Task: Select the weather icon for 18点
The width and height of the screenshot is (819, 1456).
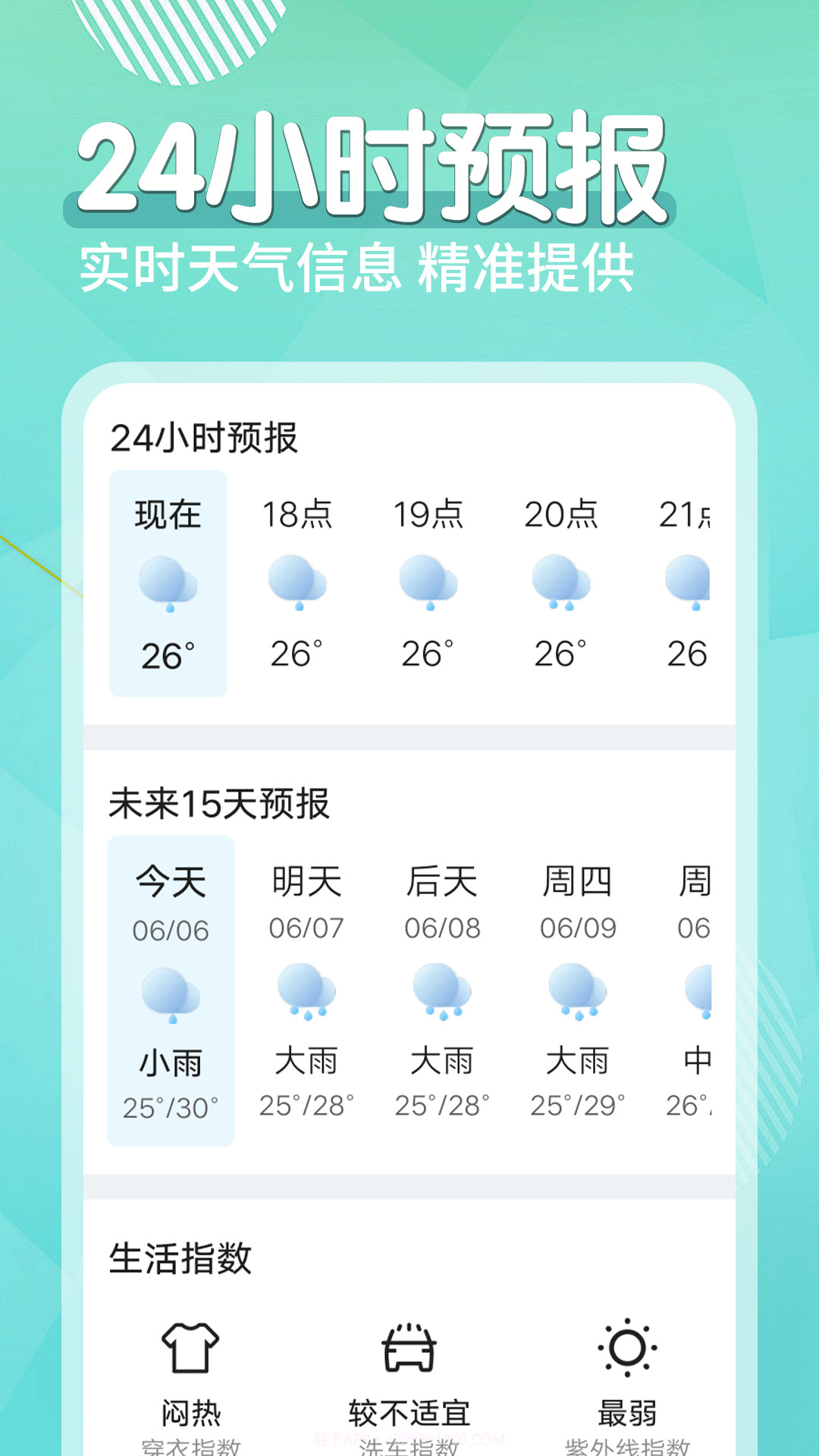Action: (298, 584)
